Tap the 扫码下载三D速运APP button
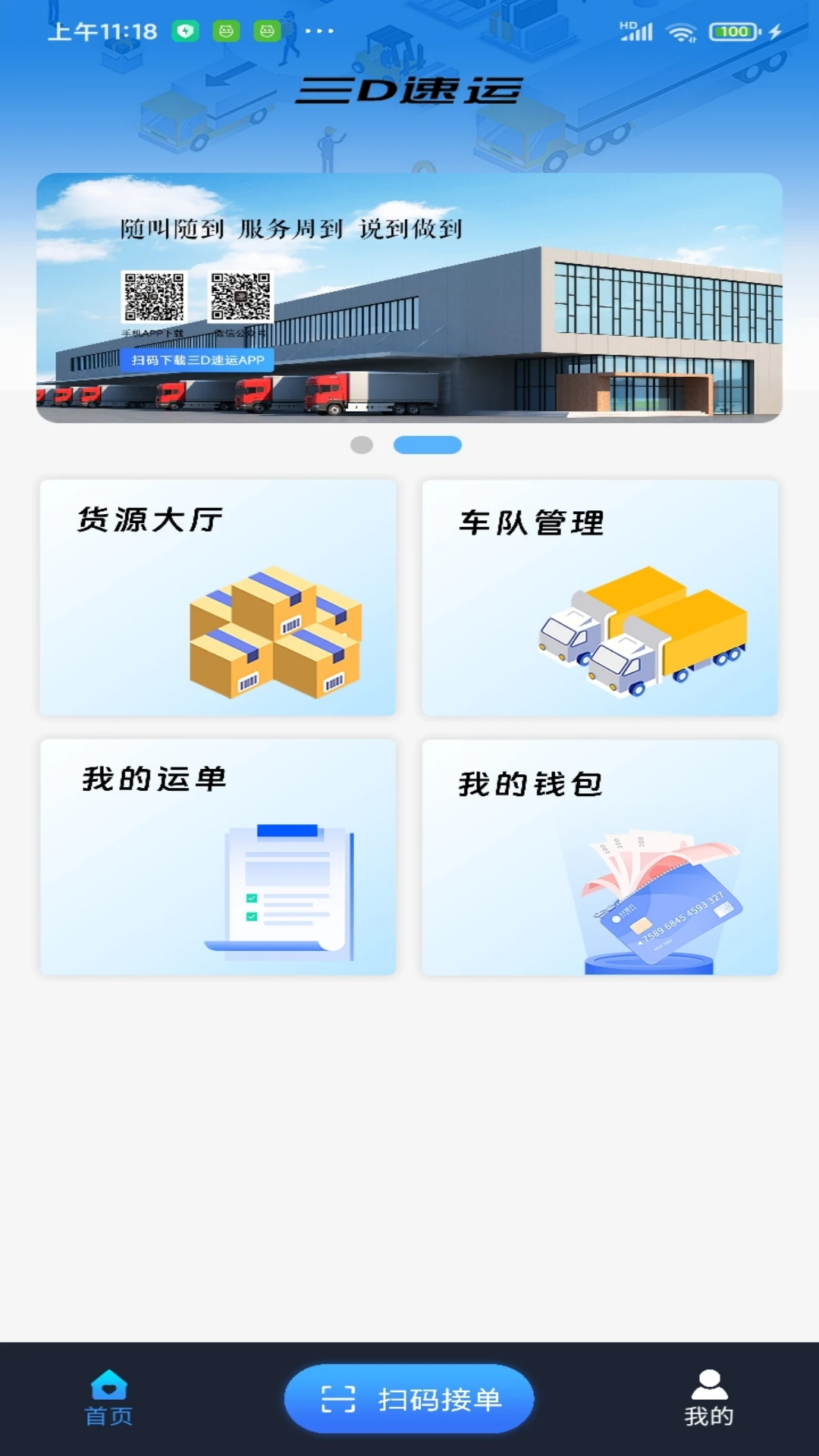The width and height of the screenshot is (819, 1456). (197, 362)
